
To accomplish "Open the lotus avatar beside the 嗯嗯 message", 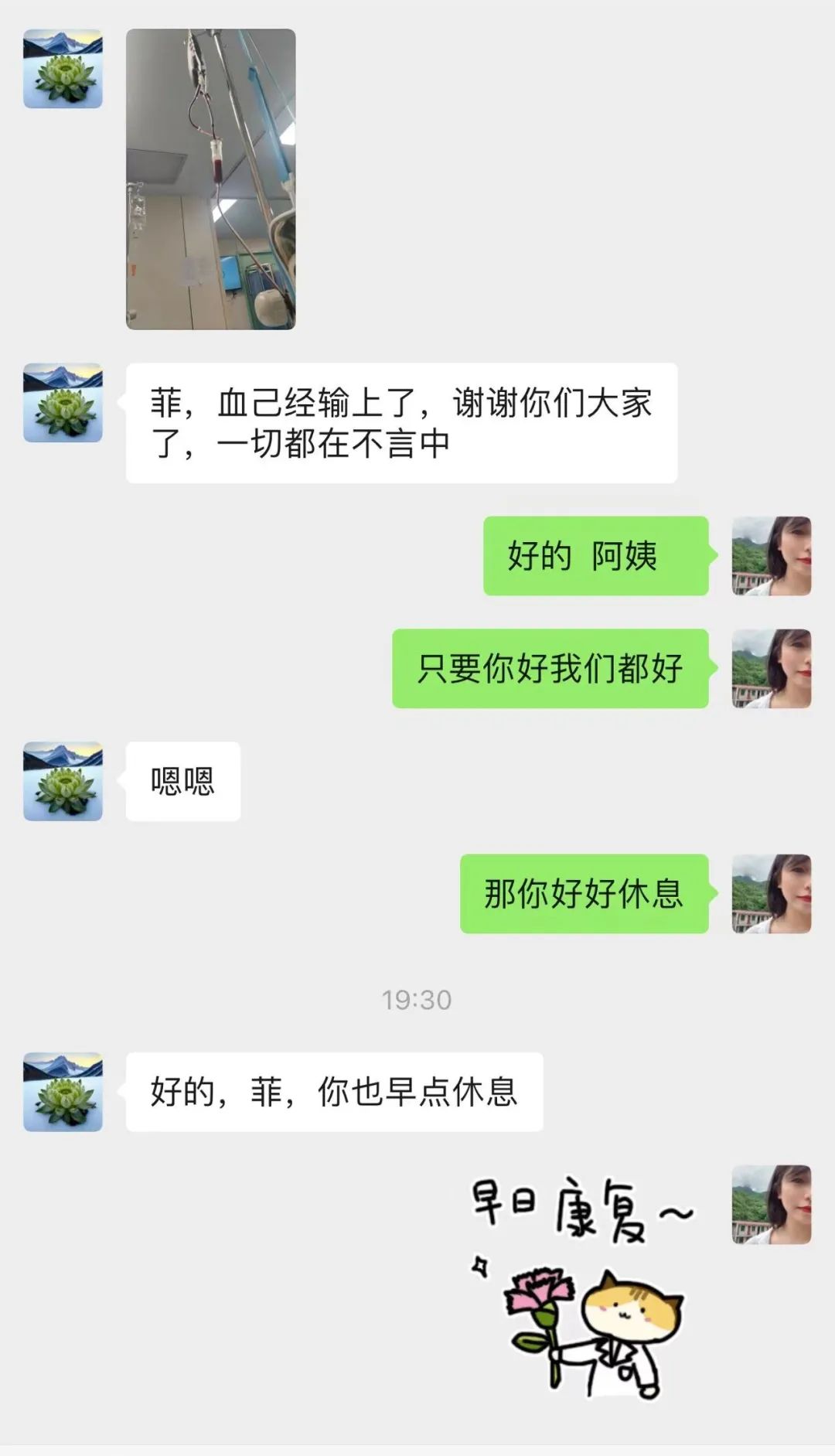I will (x=63, y=781).
